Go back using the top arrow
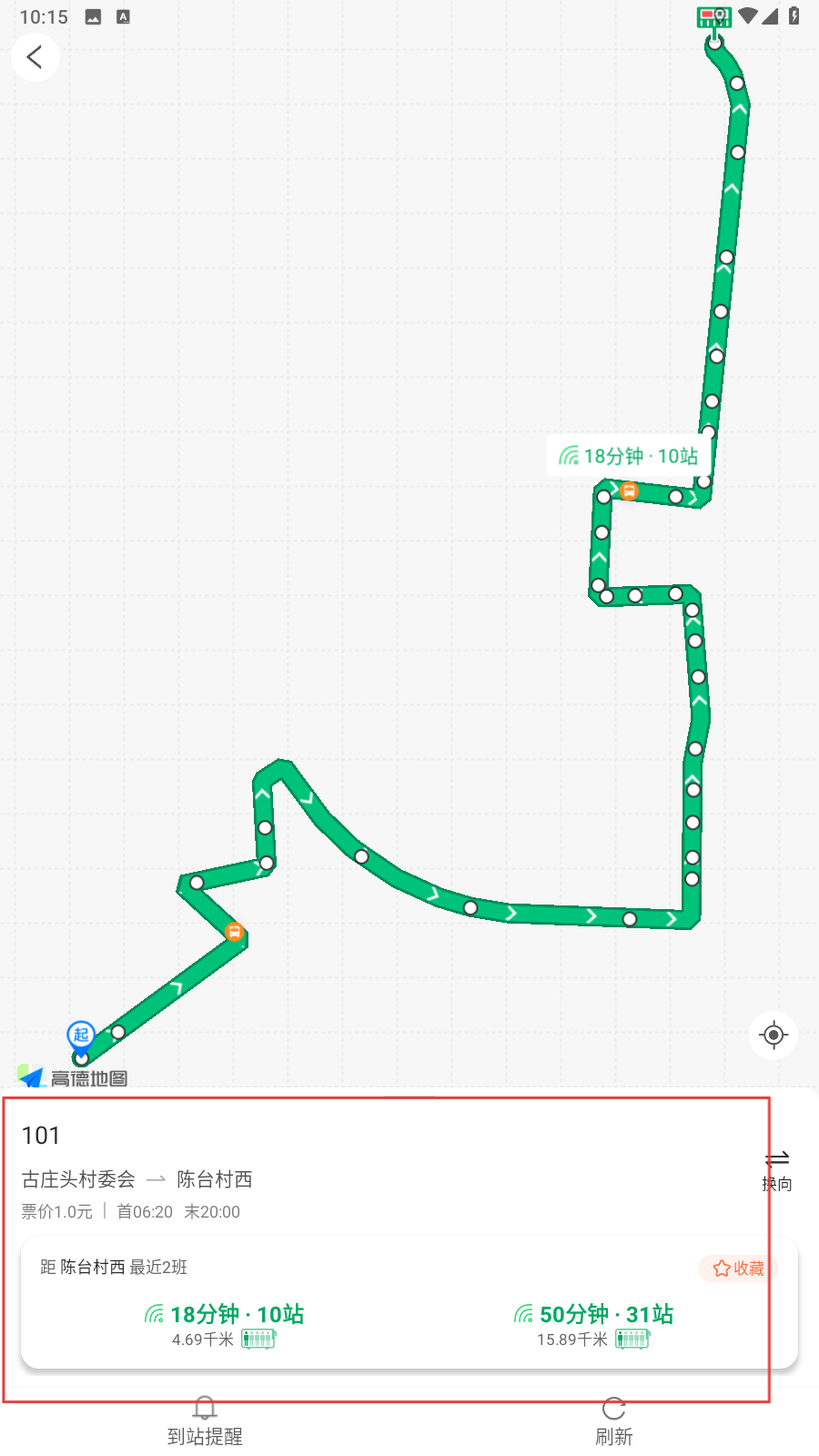The image size is (819, 1456). pos(35,57)
